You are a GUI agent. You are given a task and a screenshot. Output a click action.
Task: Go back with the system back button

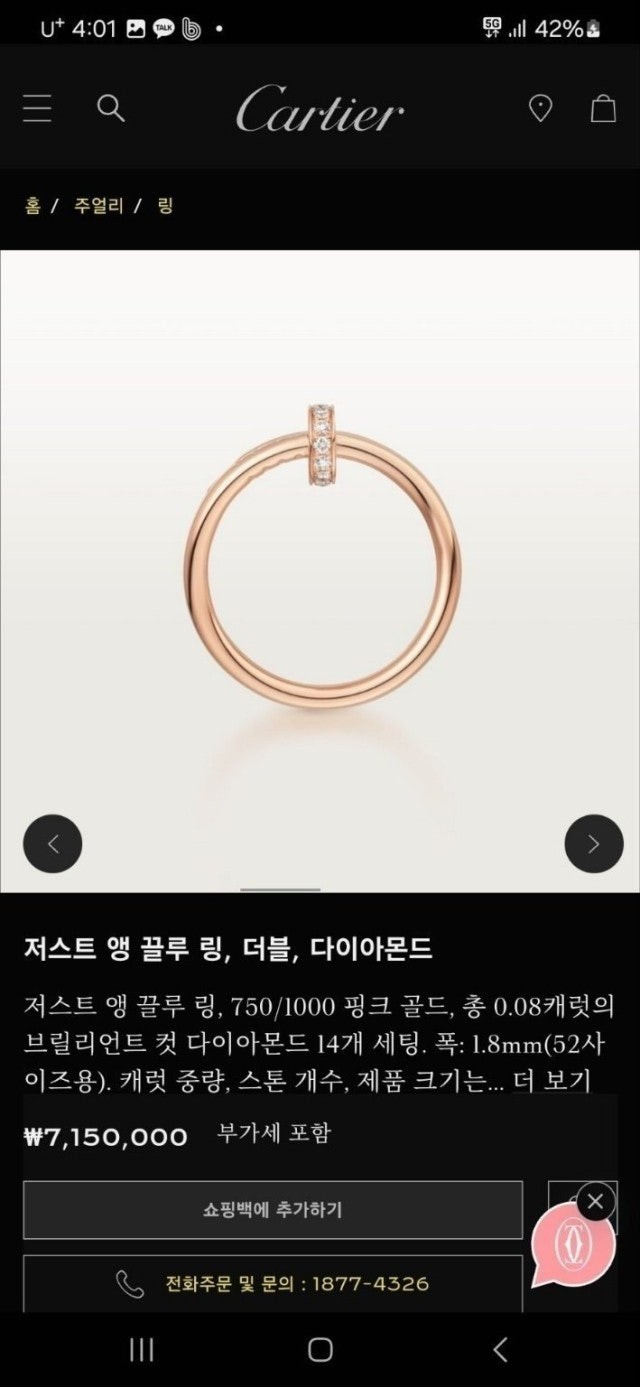pos(500,1350)
